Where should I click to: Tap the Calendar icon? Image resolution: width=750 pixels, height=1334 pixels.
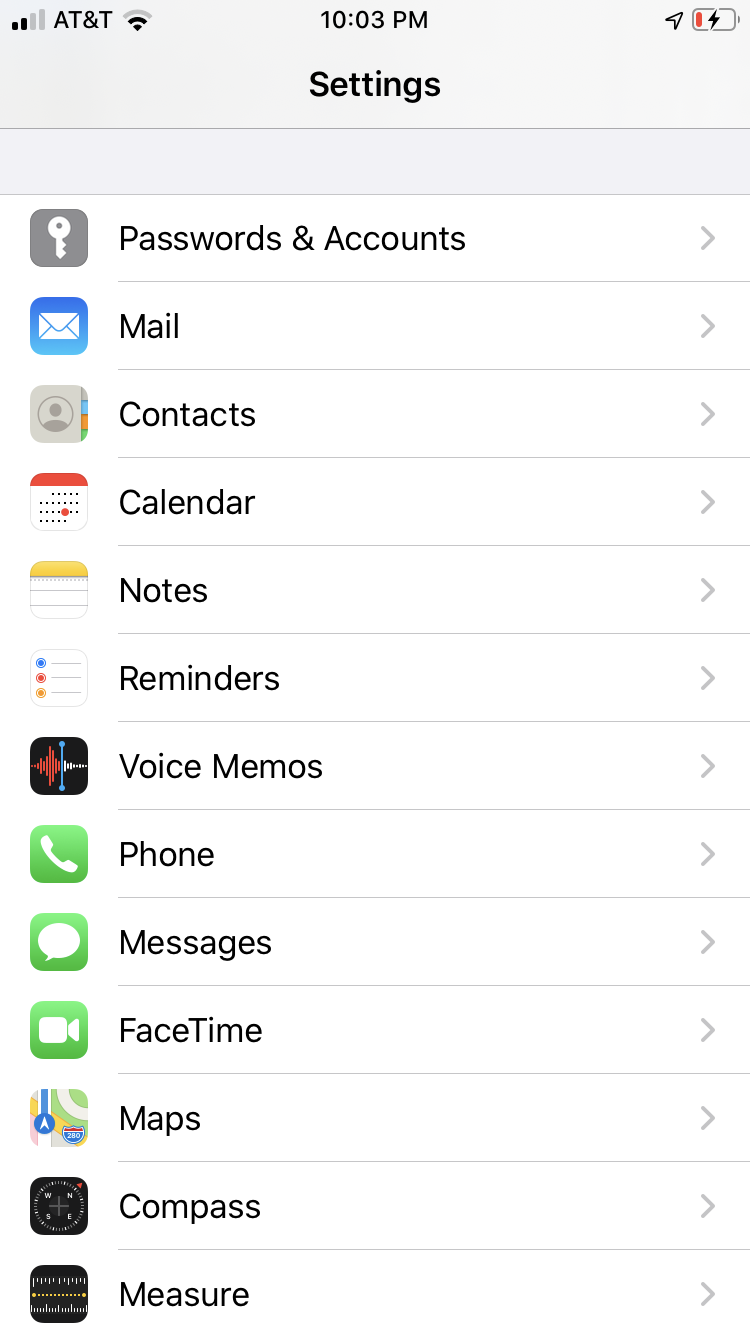(x=58, y=502)
